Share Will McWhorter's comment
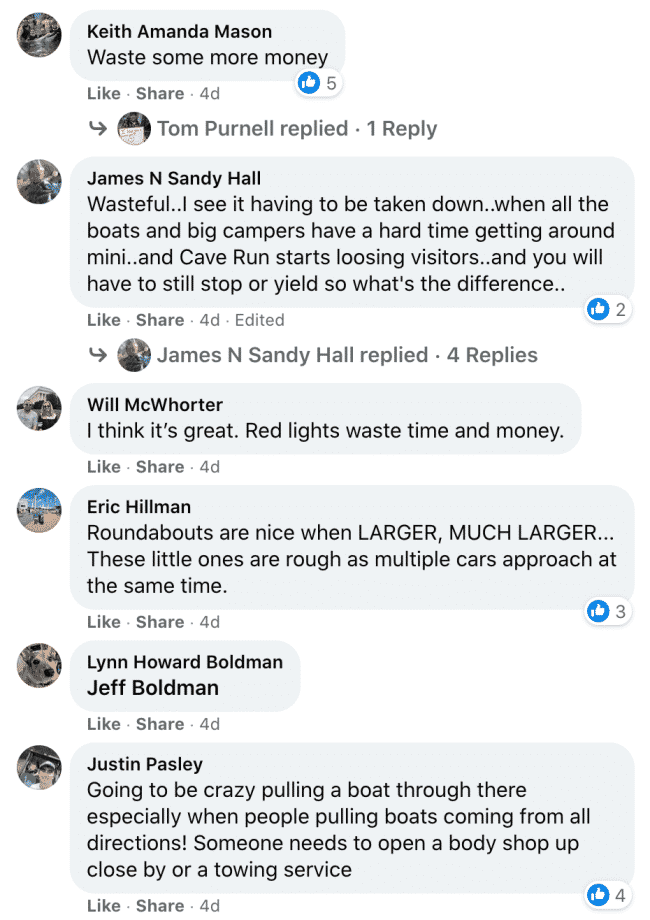 (160, 467)
